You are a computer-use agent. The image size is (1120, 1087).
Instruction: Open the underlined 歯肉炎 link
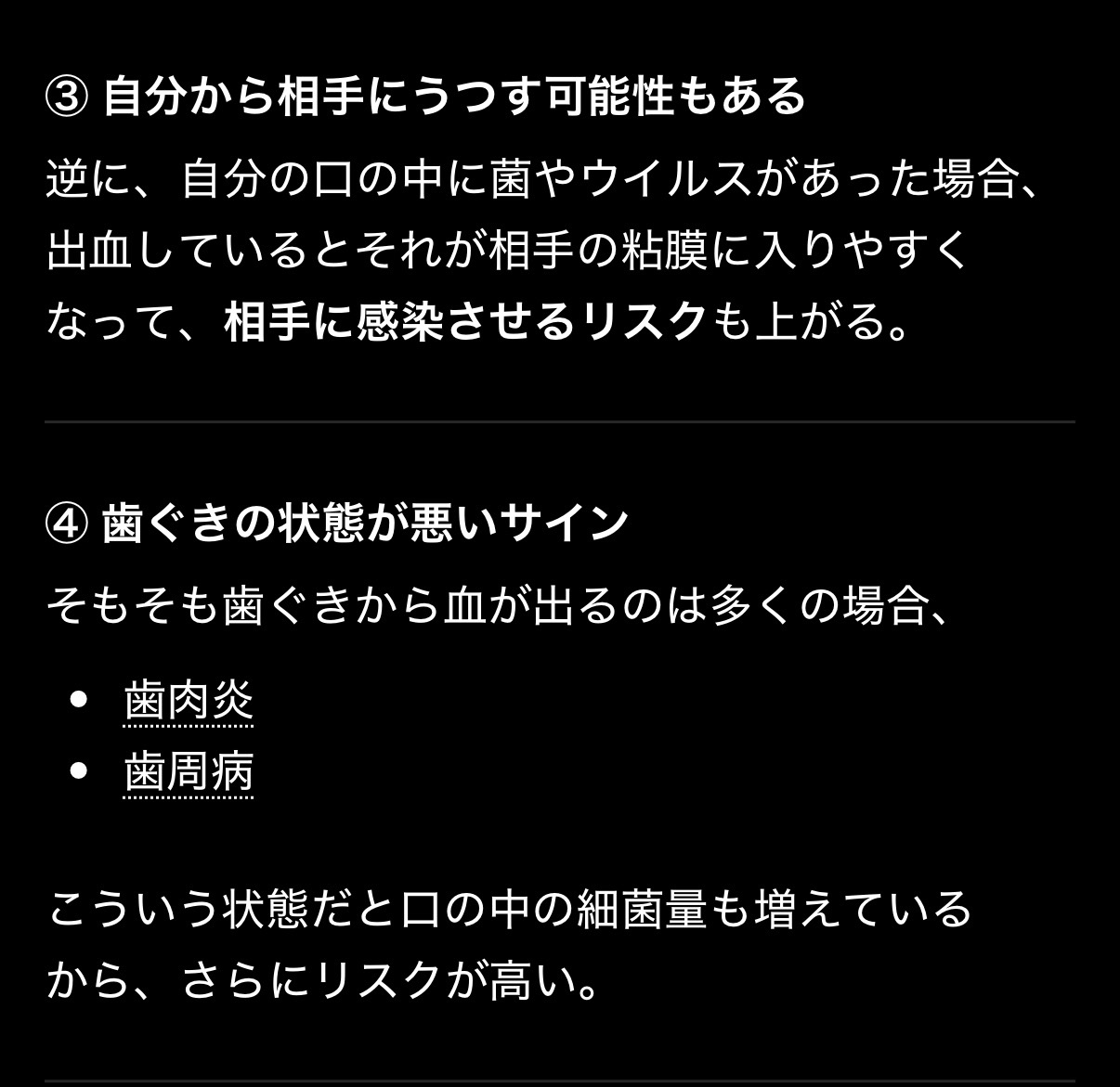coord(189,700)
